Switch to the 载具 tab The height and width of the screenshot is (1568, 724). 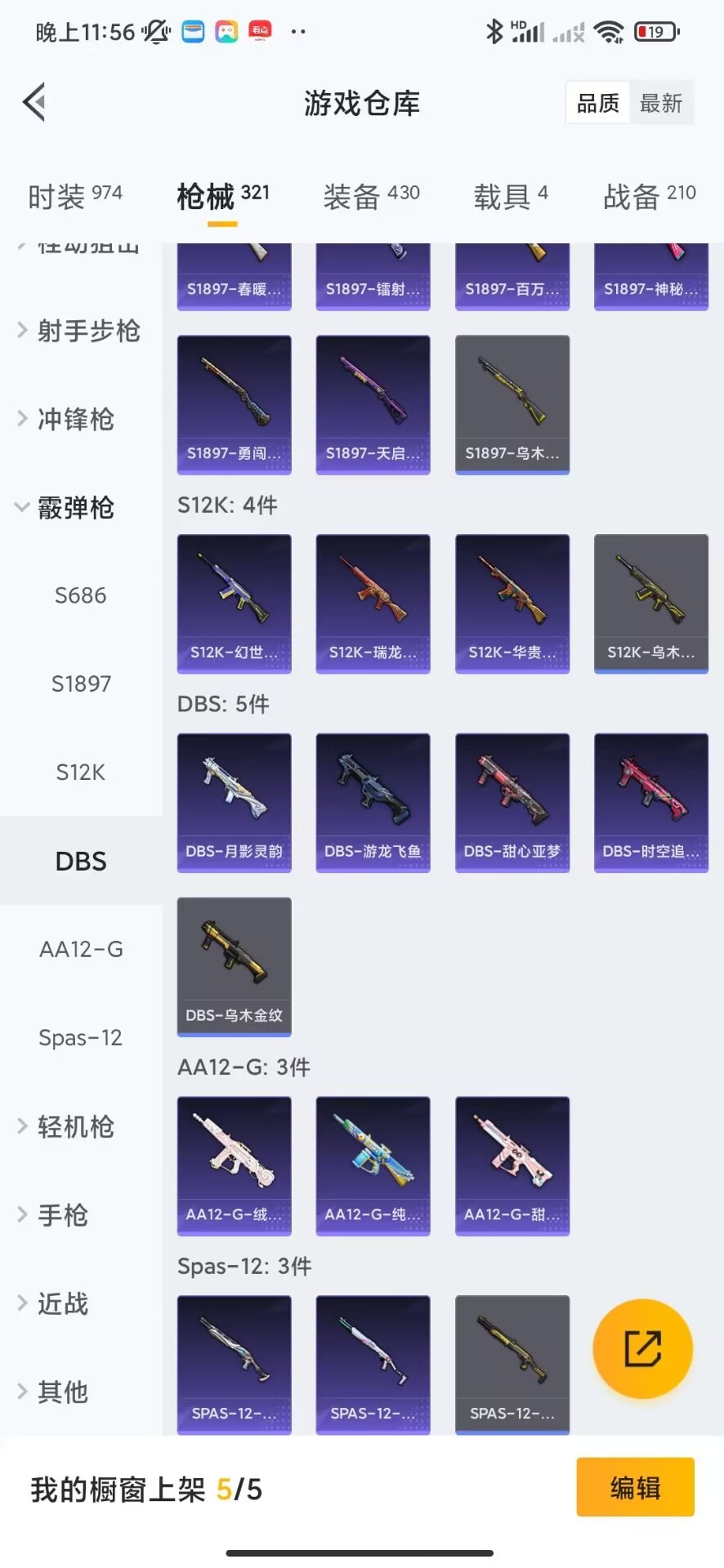[511, 196]
